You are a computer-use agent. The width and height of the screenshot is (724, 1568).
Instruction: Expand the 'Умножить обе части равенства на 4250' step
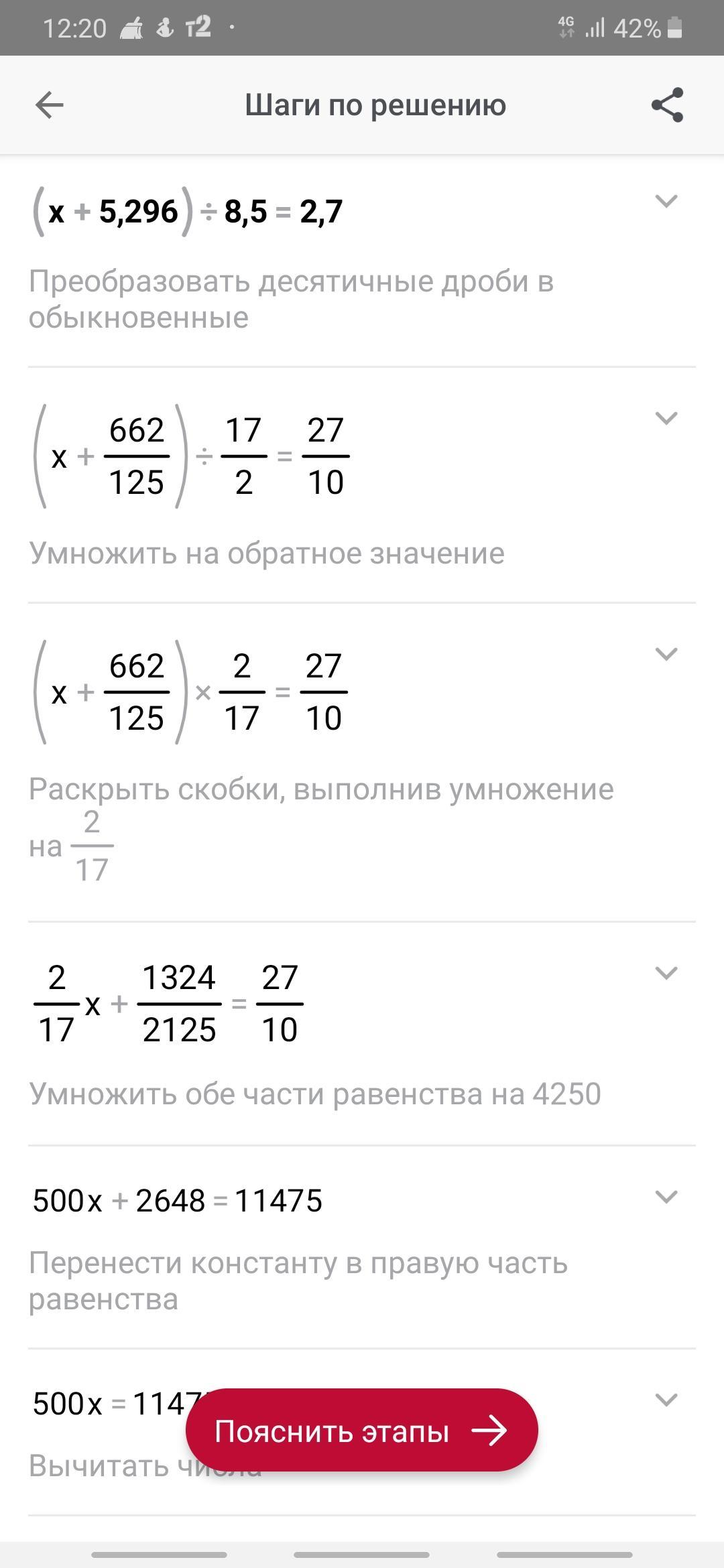click(666, 973)
